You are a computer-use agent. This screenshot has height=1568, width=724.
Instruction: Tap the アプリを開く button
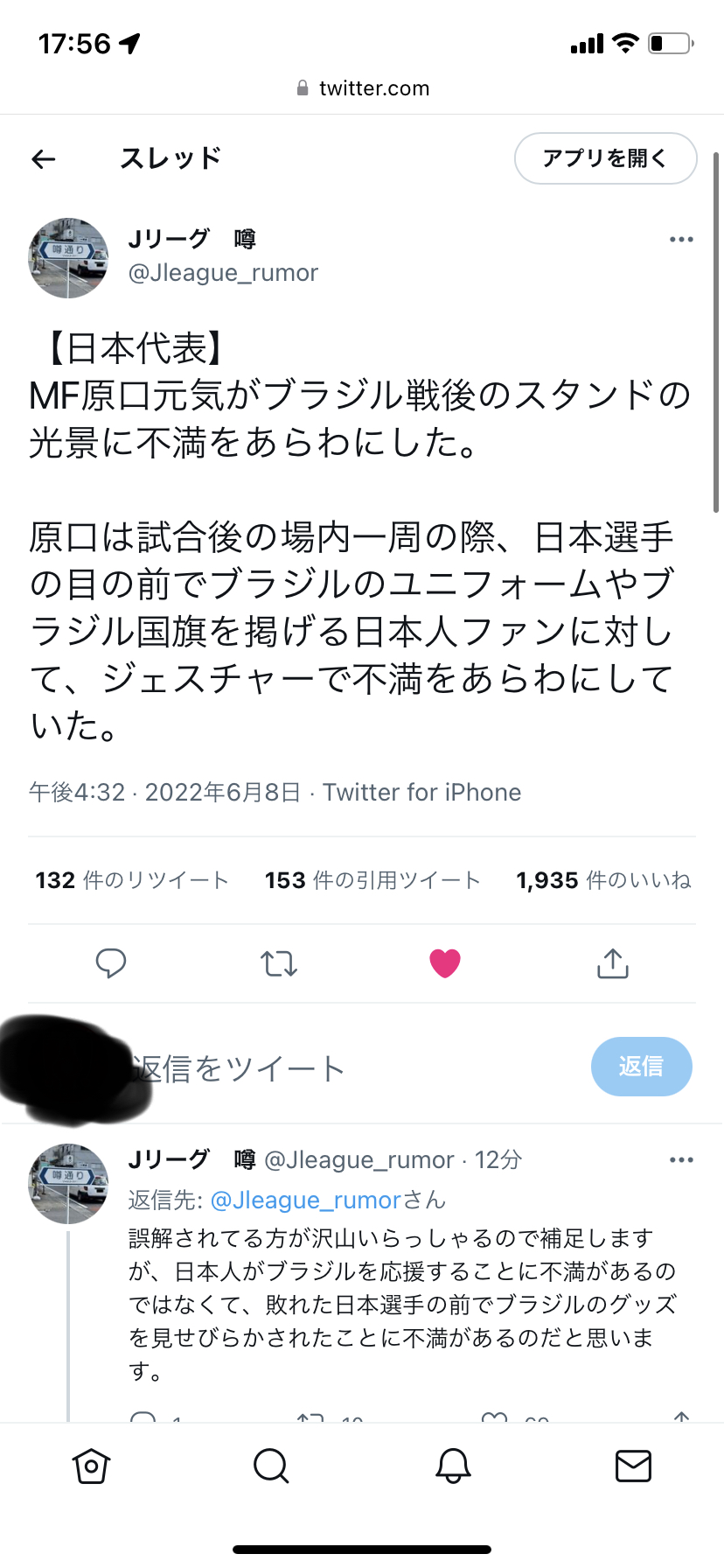pos(605,158)
